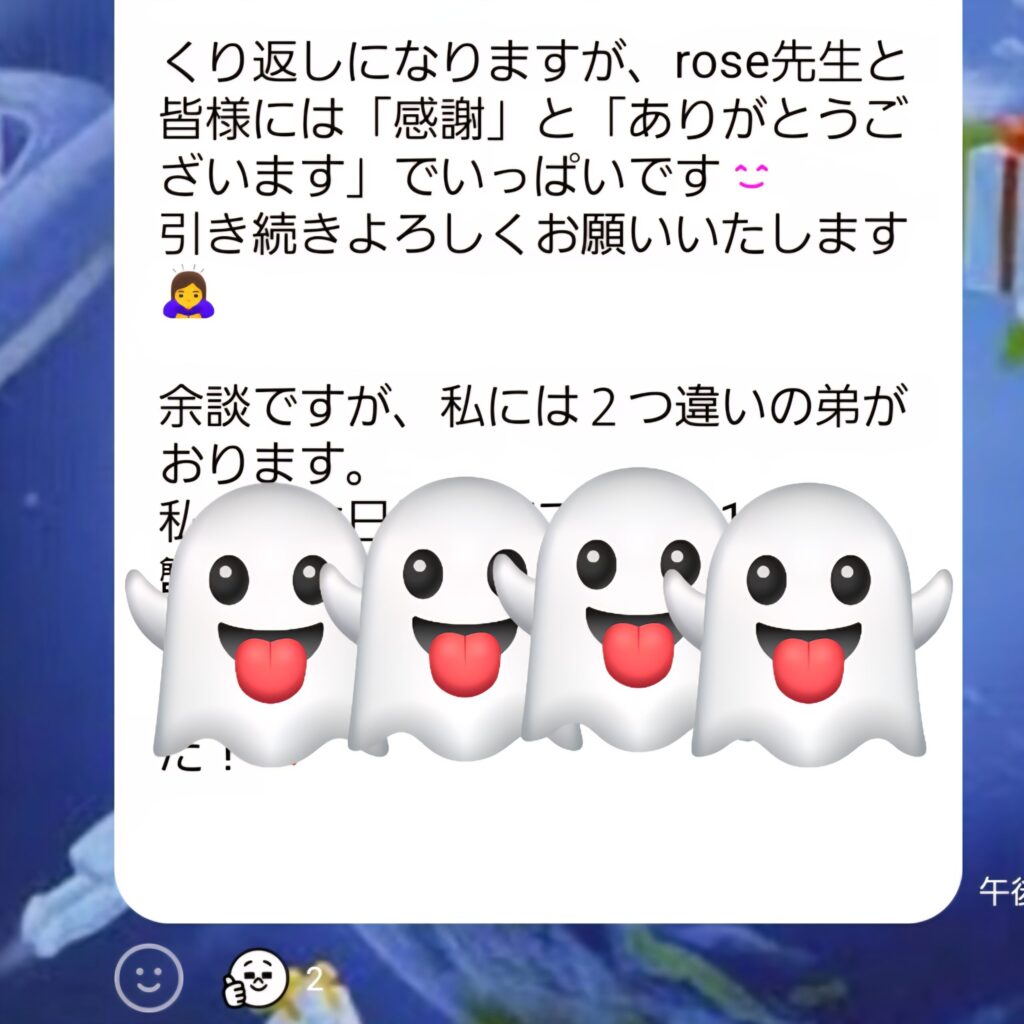Add a reaction with the smiley icon
1024x1024 pixels.
click(x=149, y=978)
